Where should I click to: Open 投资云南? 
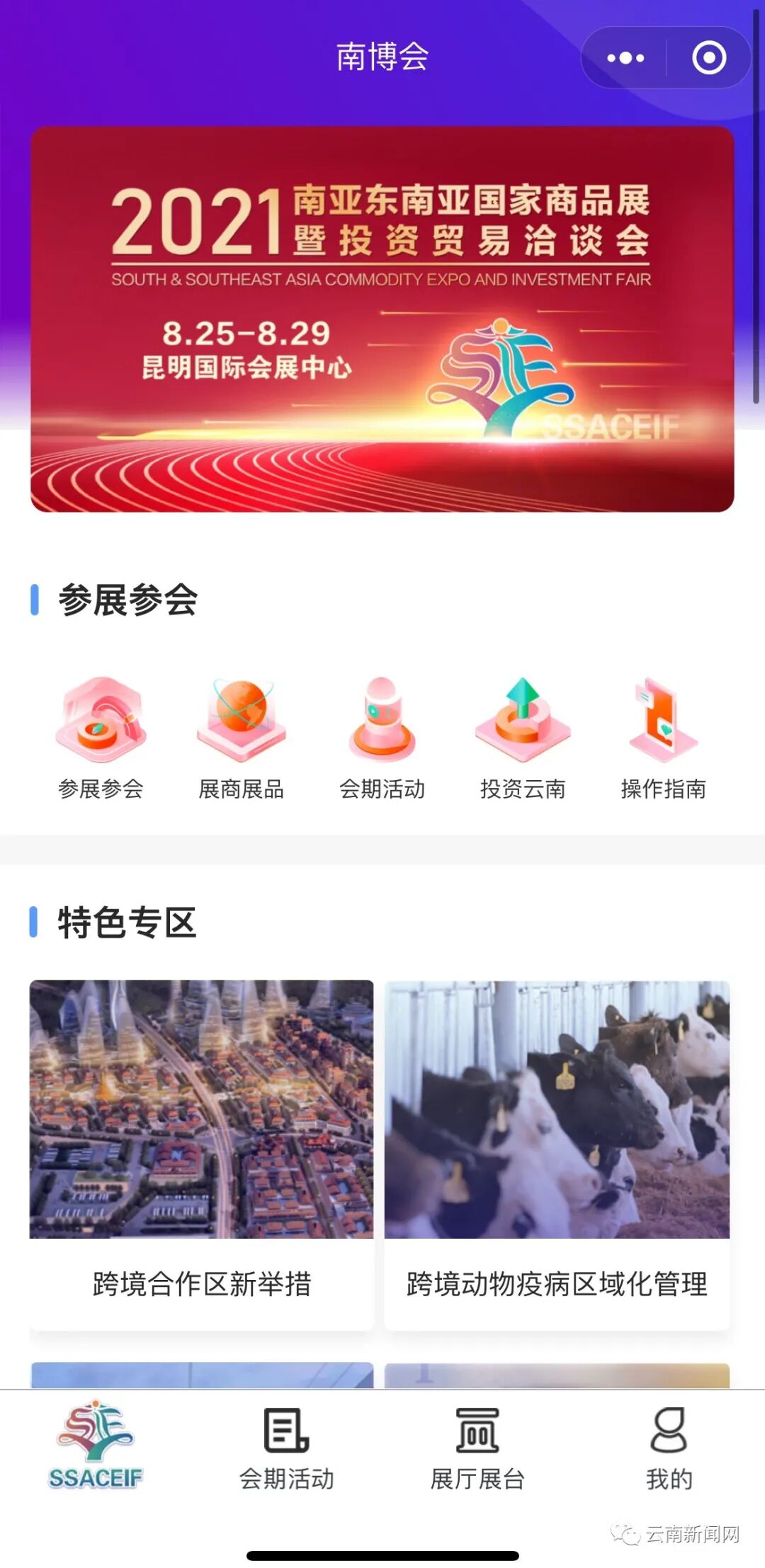(x=523, y=738)
